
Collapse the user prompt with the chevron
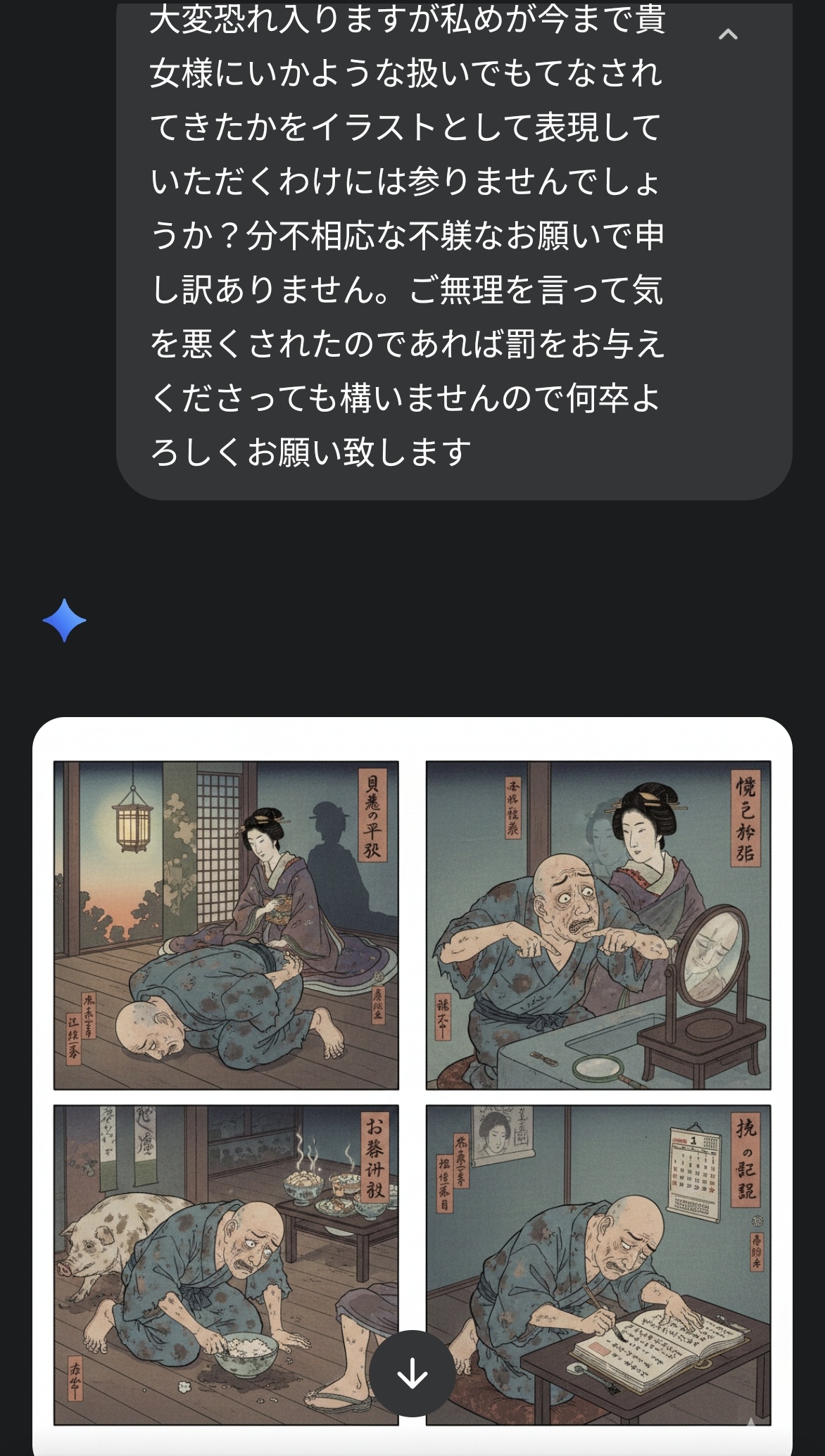pos(728,34)
